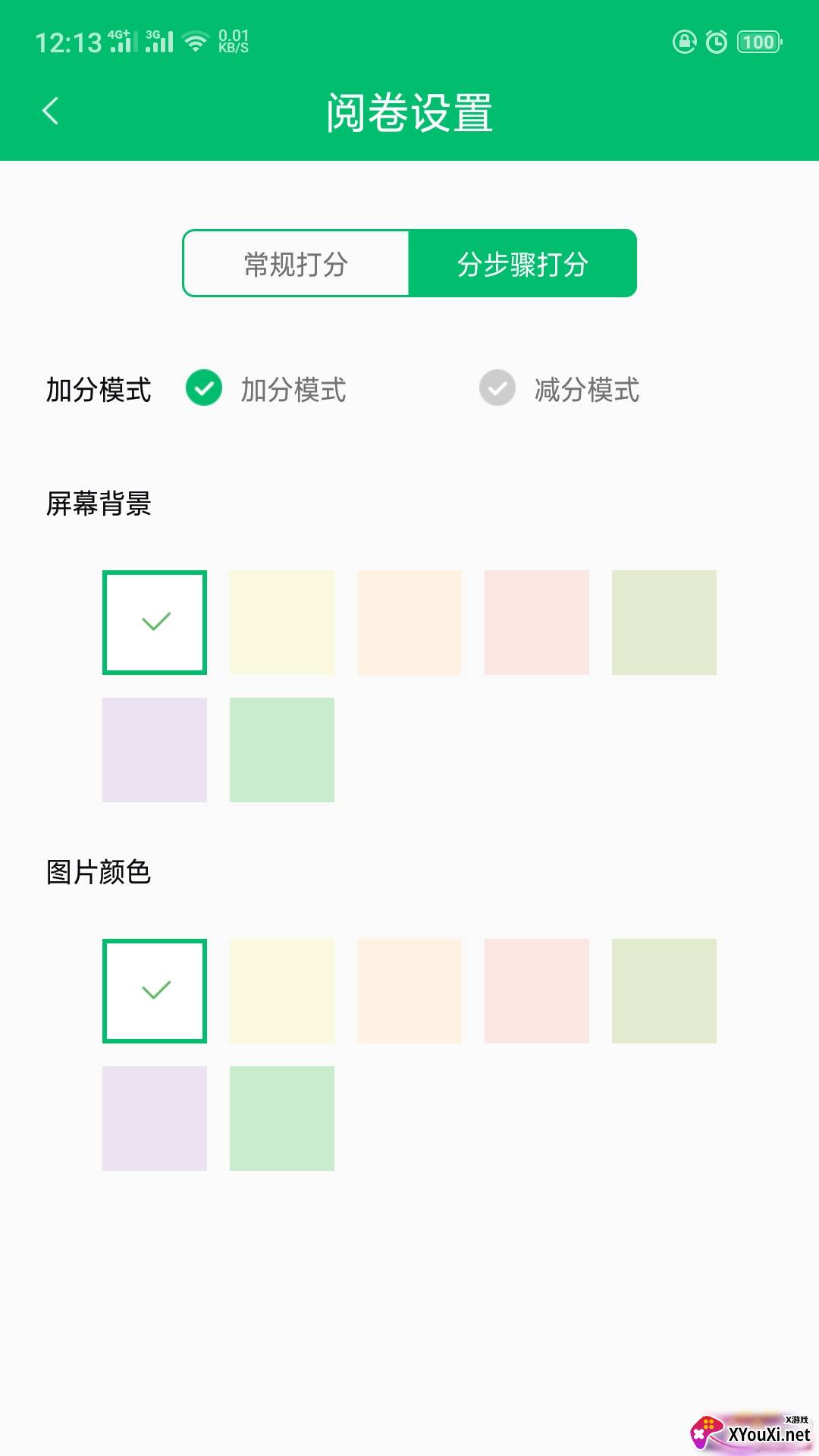
Task: Choose peach swatch under 屏幕背景
Action: tap(409, 623)
